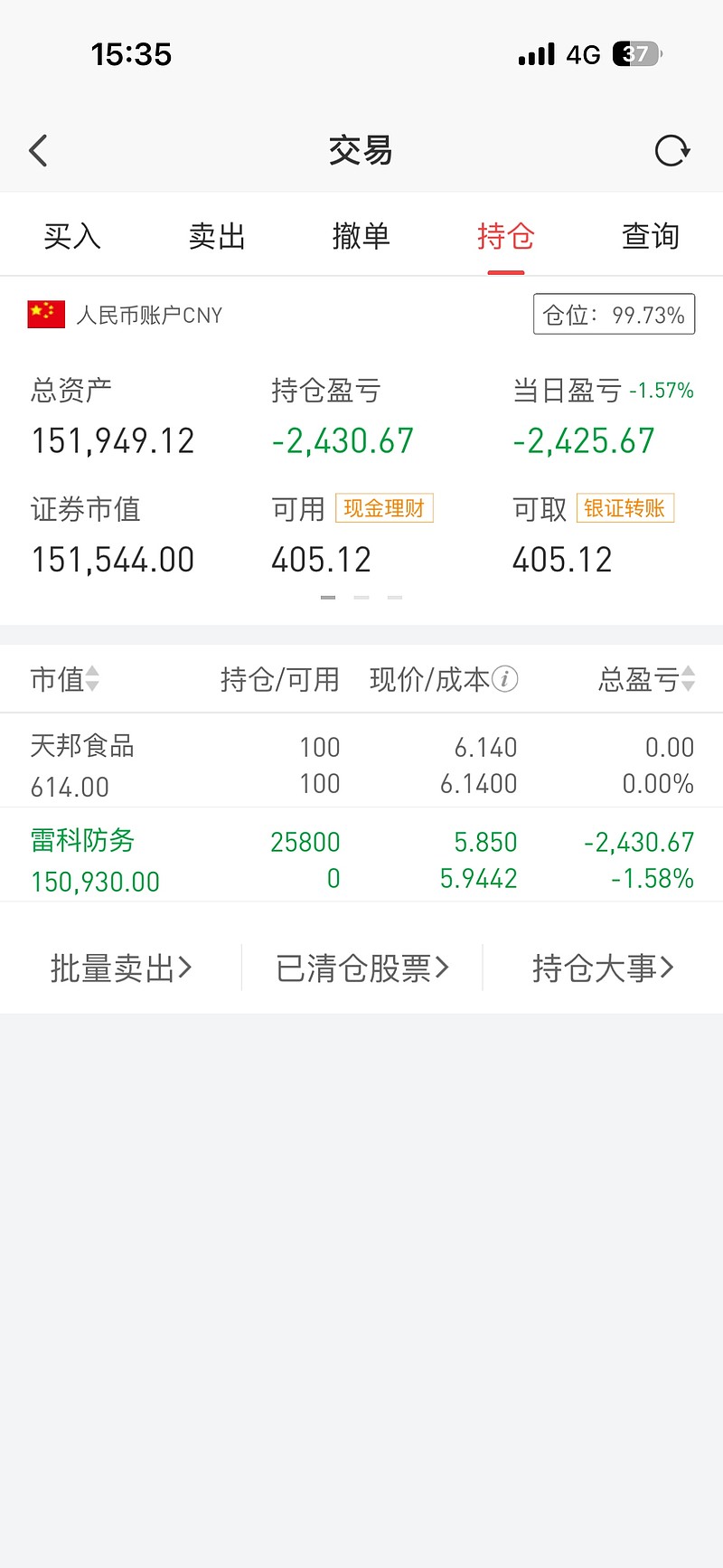The width and height of the screenshot is (723, 1568).
Task: Switch to the 卖出 tab
Action: pyautogui.click(x=217, y=237)
